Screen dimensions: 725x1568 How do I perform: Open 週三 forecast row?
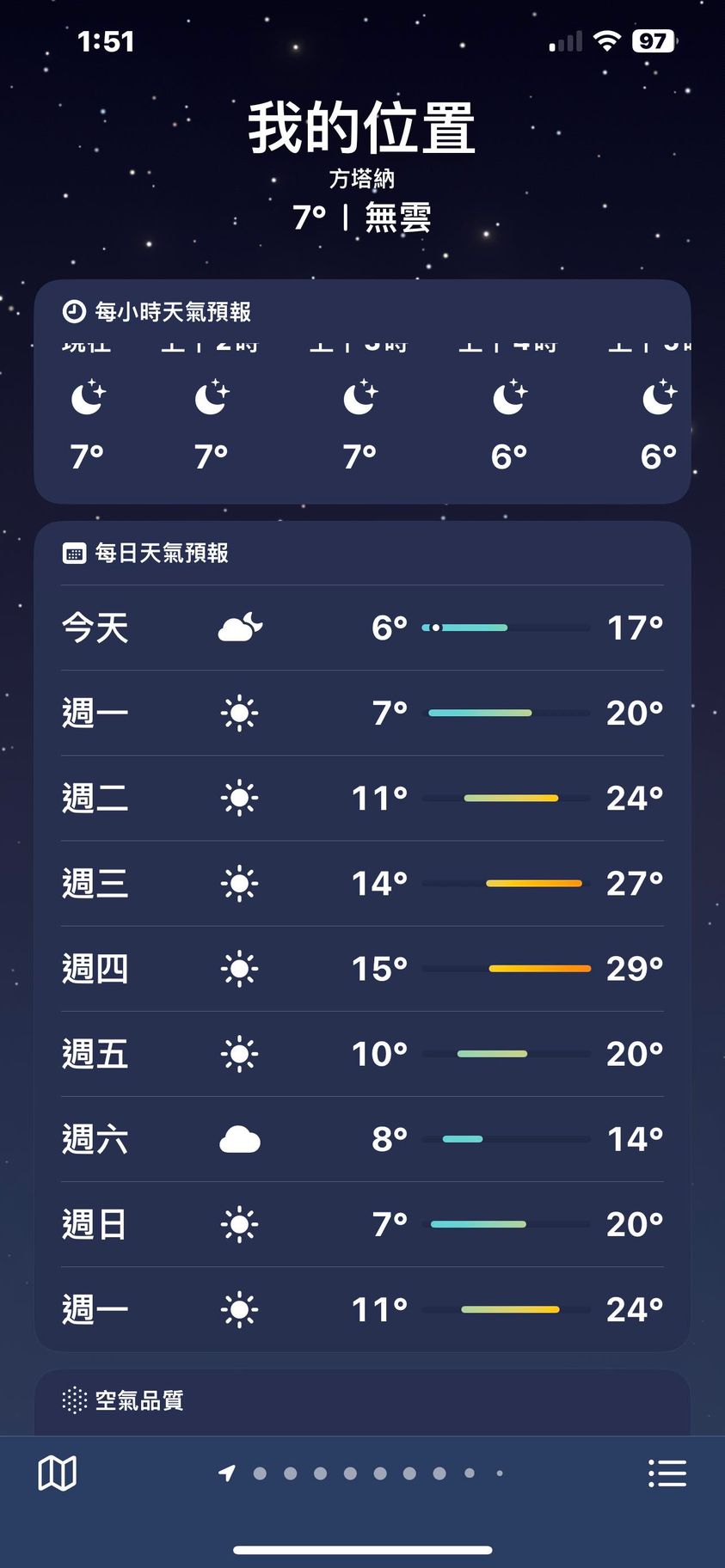(362, 883)
